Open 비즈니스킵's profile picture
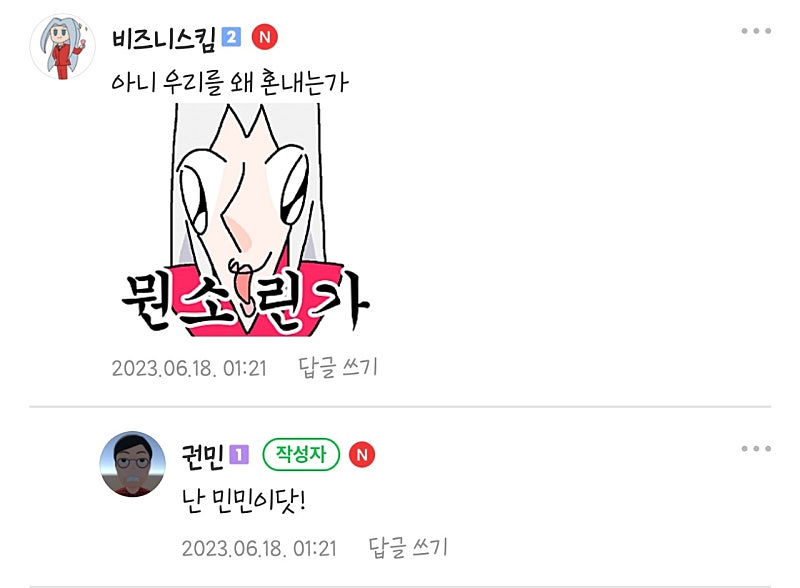 [x=62, y=47]
